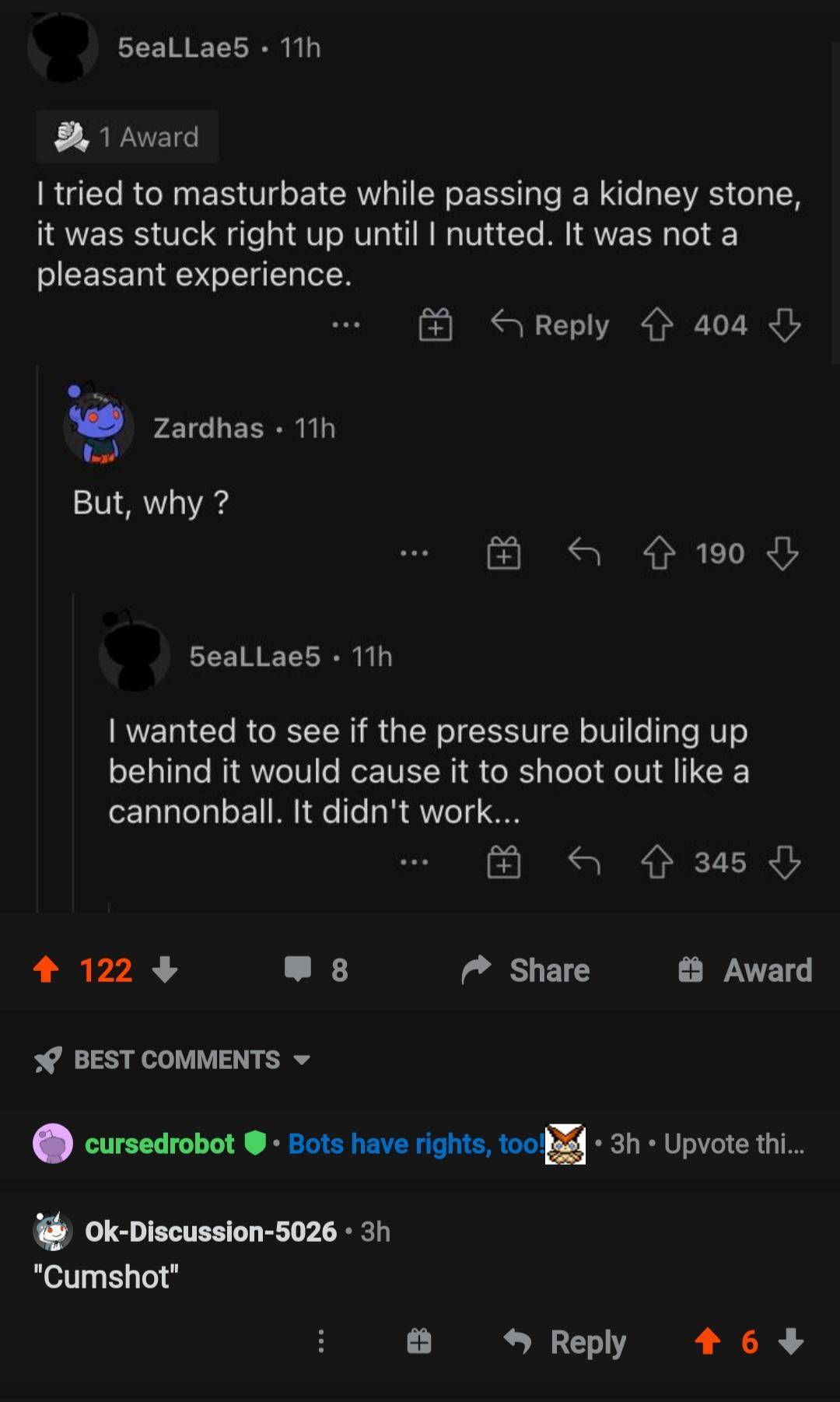The height and width of the screenshot is (1402, 840).
Task: Click the ellipsis menu on the top comment
Action: (x=345, y=327)
